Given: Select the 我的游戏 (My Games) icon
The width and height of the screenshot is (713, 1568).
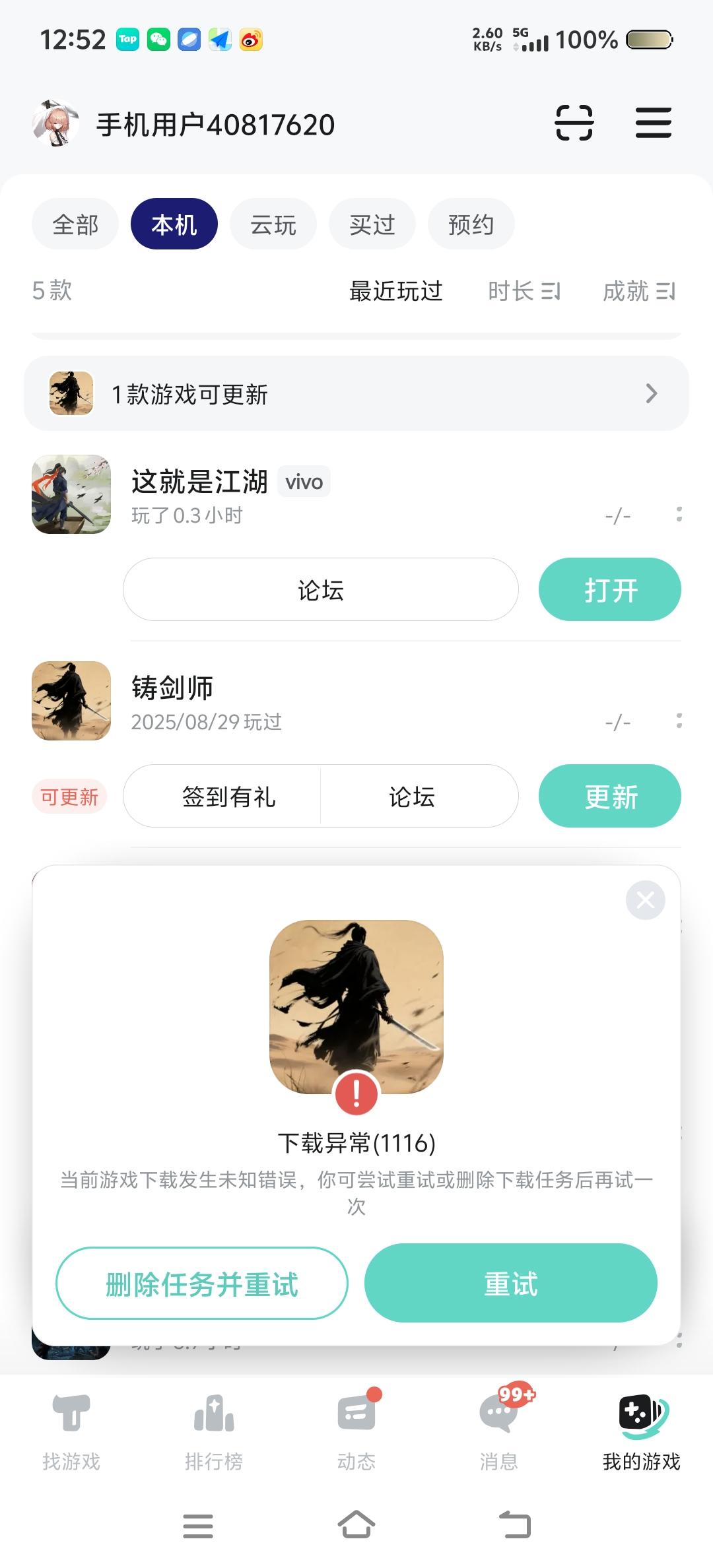Looking at the screenshot, I should pos(639,1425).
